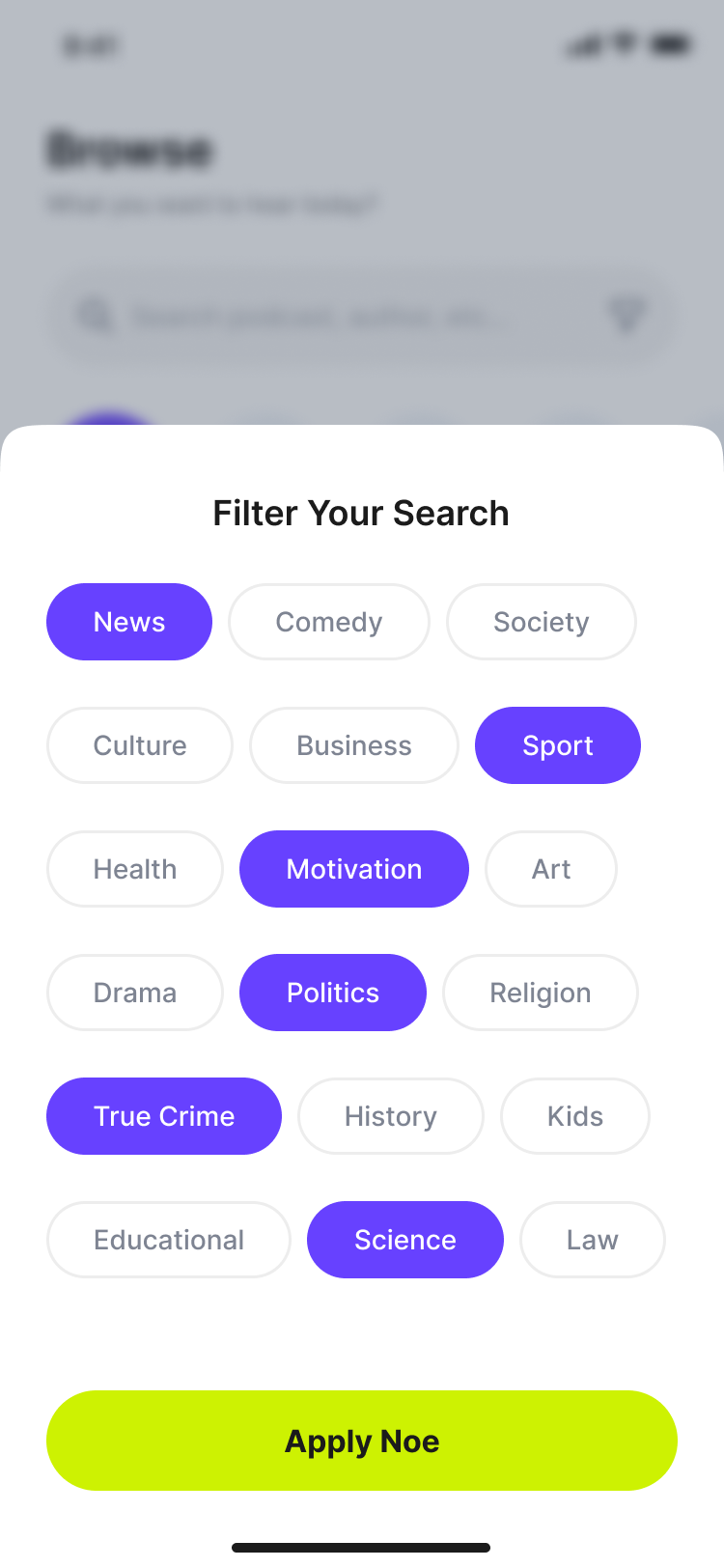Image resolution: width=724 pixels, height=1568 pixels.
Task: Select the Educational filter chip
Action: [169, 1240]
